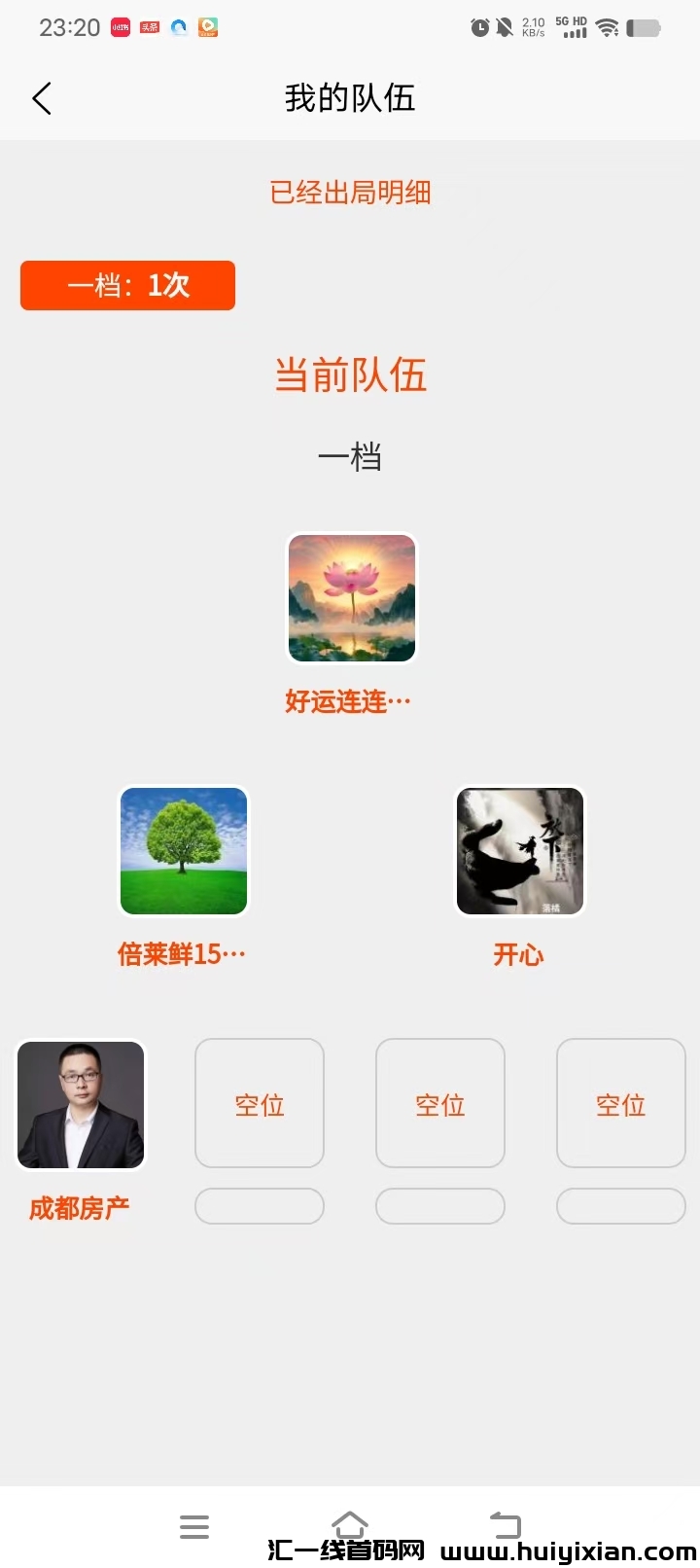Open the 成都房产 member avatar
Screen dimensions: 700x1568
coord(81,1104)
